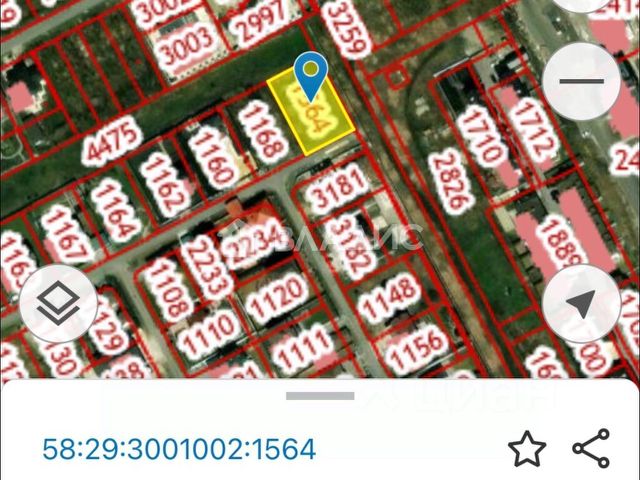The height and width of the screenshot is (480, 640).
Task: Add the parcel to favorites with the star
Action: tap(526, 449)
